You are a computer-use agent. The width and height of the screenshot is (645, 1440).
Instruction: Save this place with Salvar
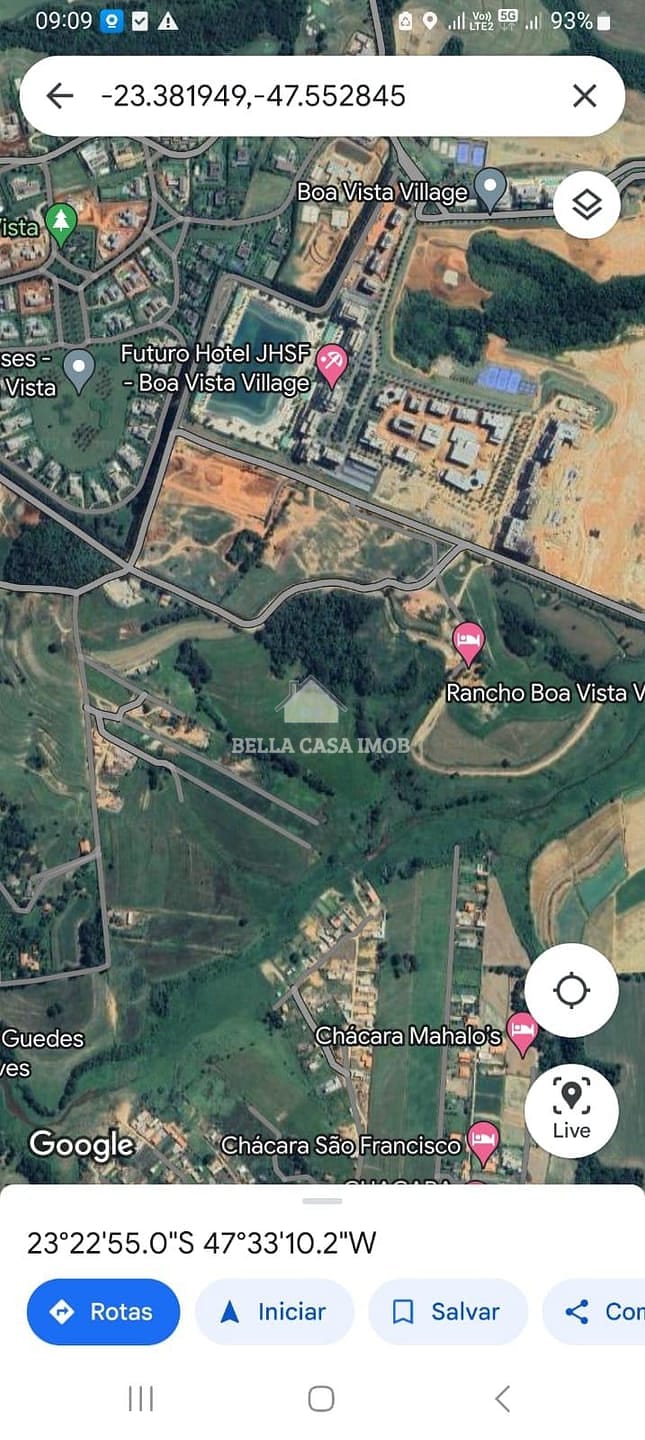point(447,1312)
